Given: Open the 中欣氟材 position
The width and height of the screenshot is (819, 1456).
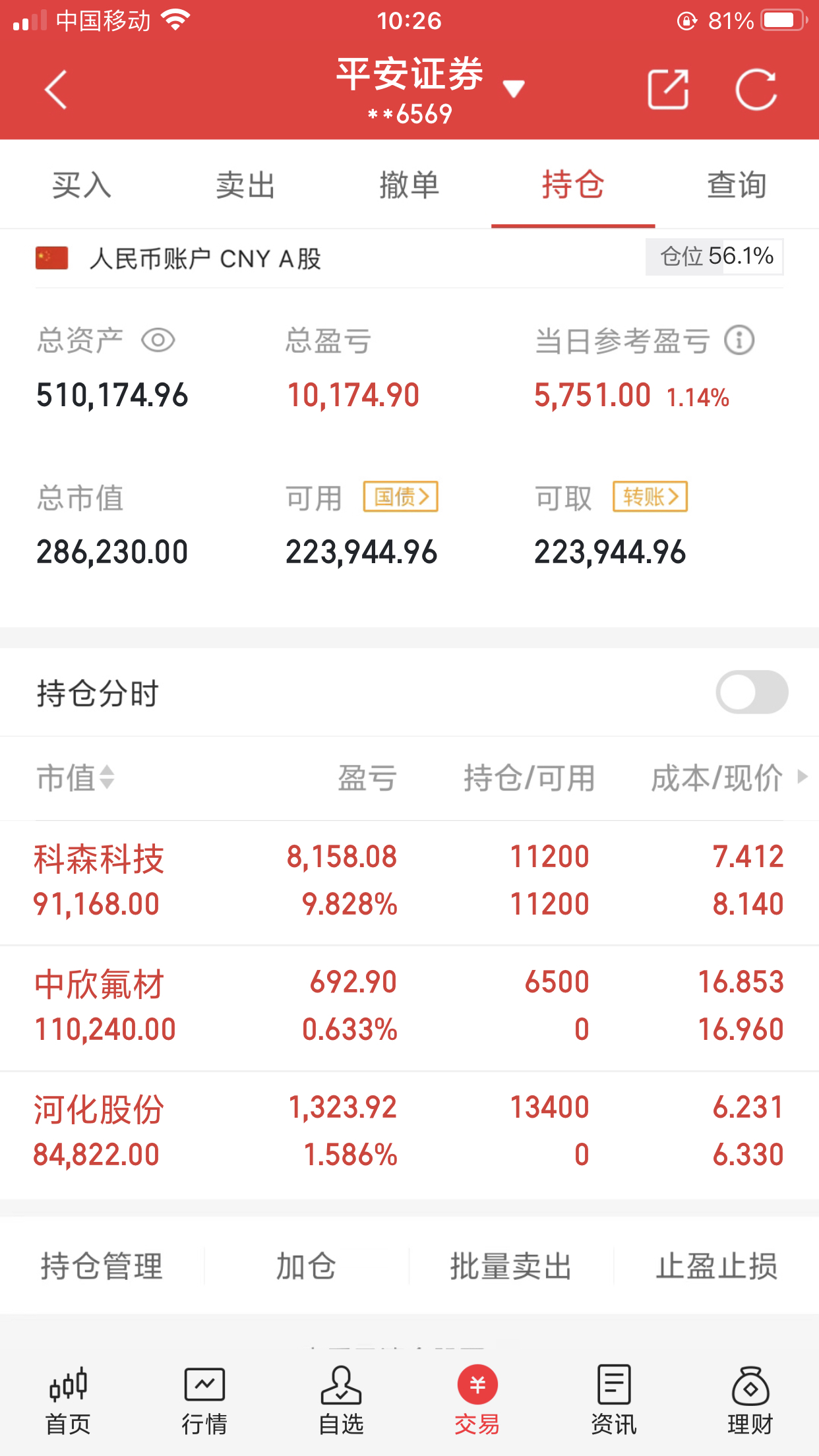Looking at the screenshot, I should tap(409, 1008).
